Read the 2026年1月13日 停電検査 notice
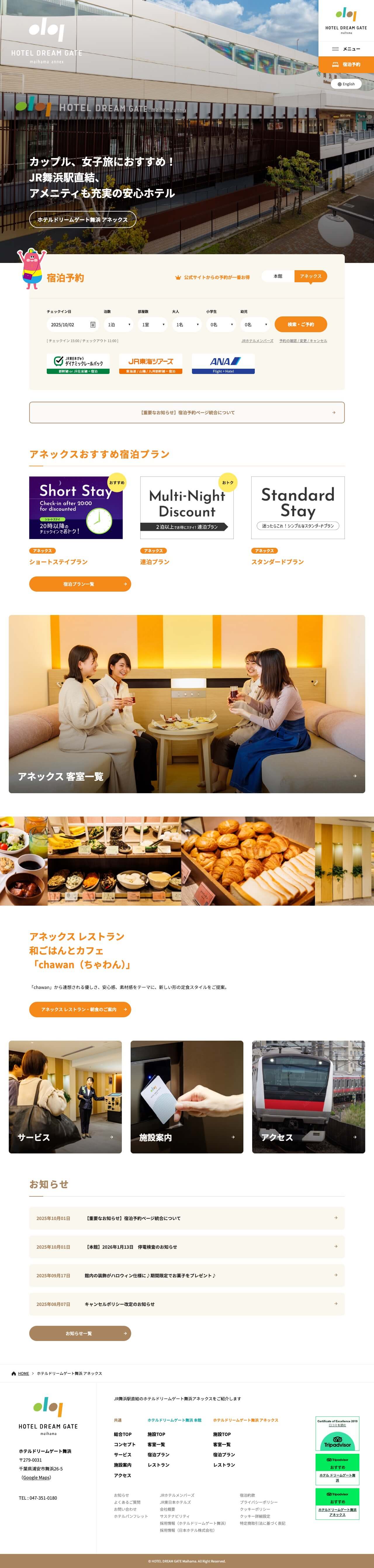Image resolution: width=374 pixels, height=1568 pixels. (187, 1247)
